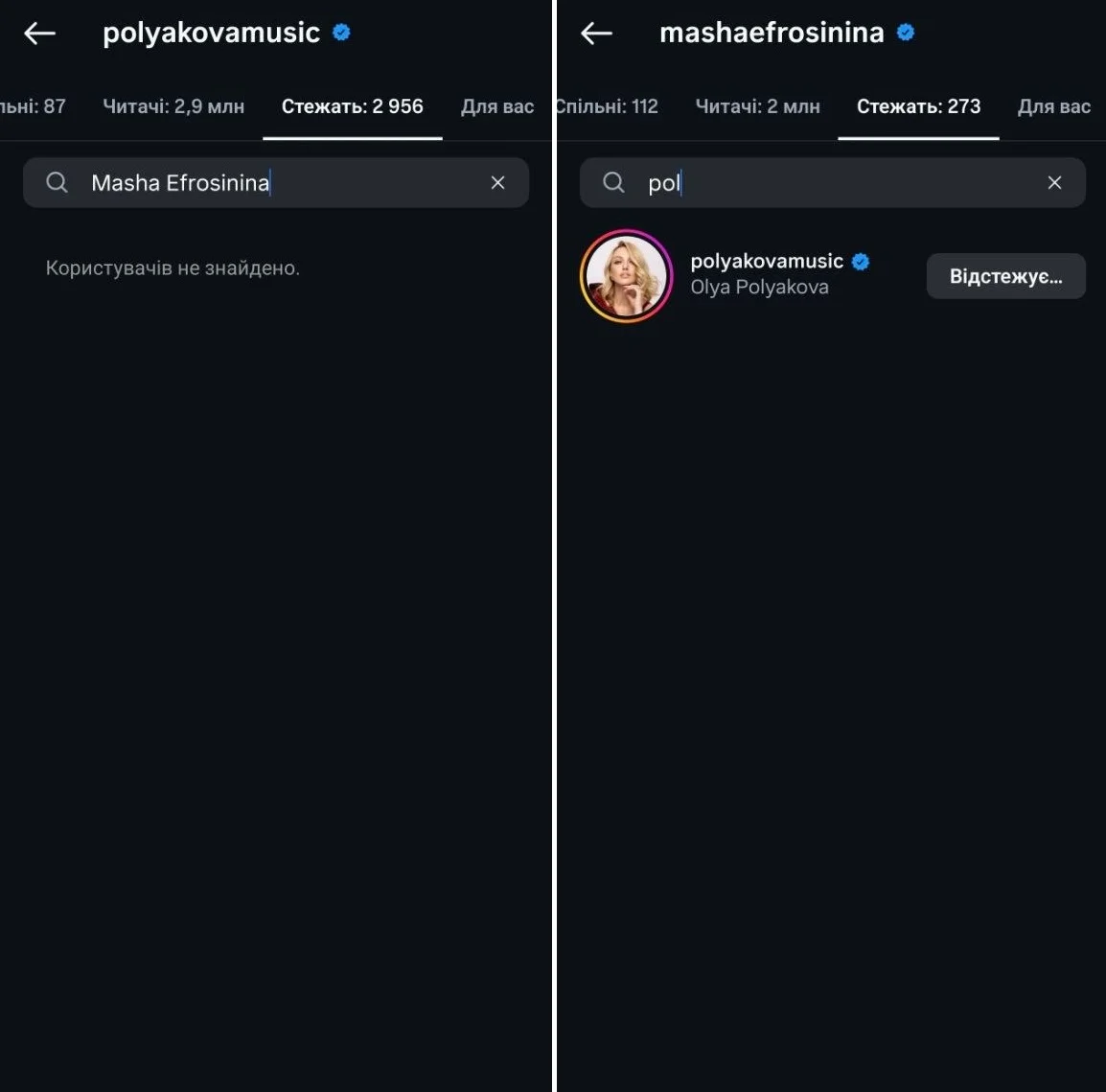The height and width of the screenshot is (1092, 1106).
Task: Tap the Відстежує button next to polyakovamusic
Action: (1005, 276)
